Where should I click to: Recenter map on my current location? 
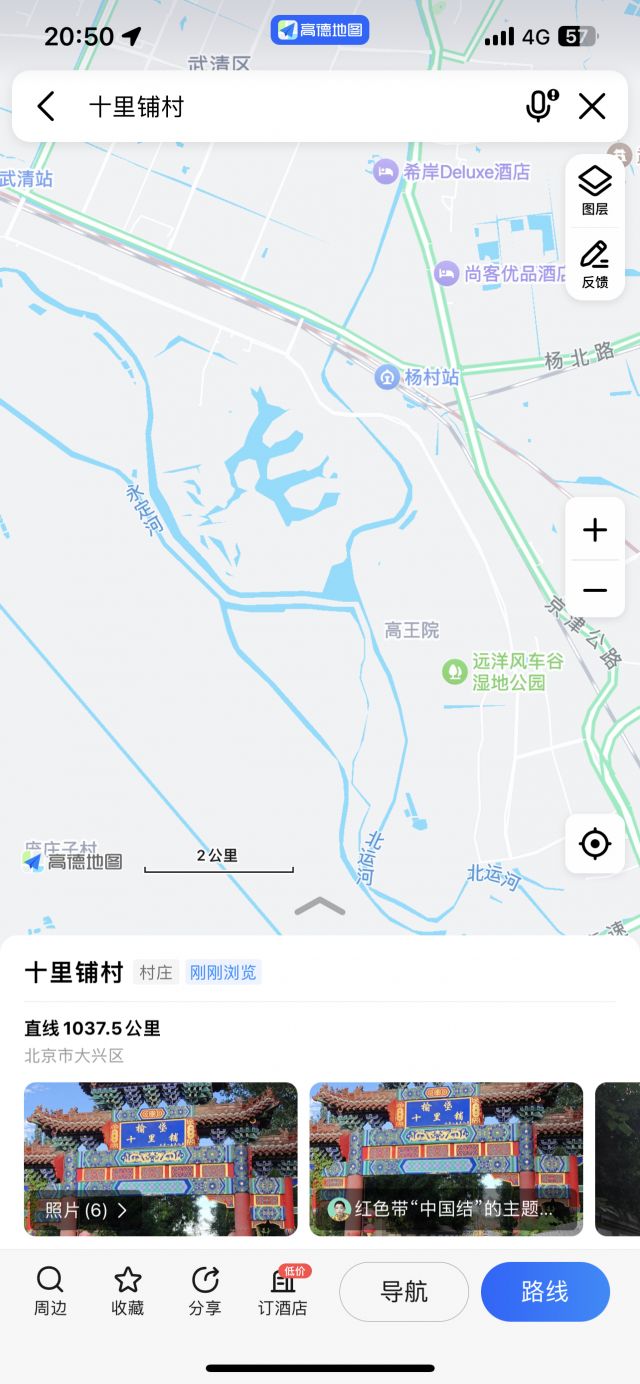coord(595,844)
